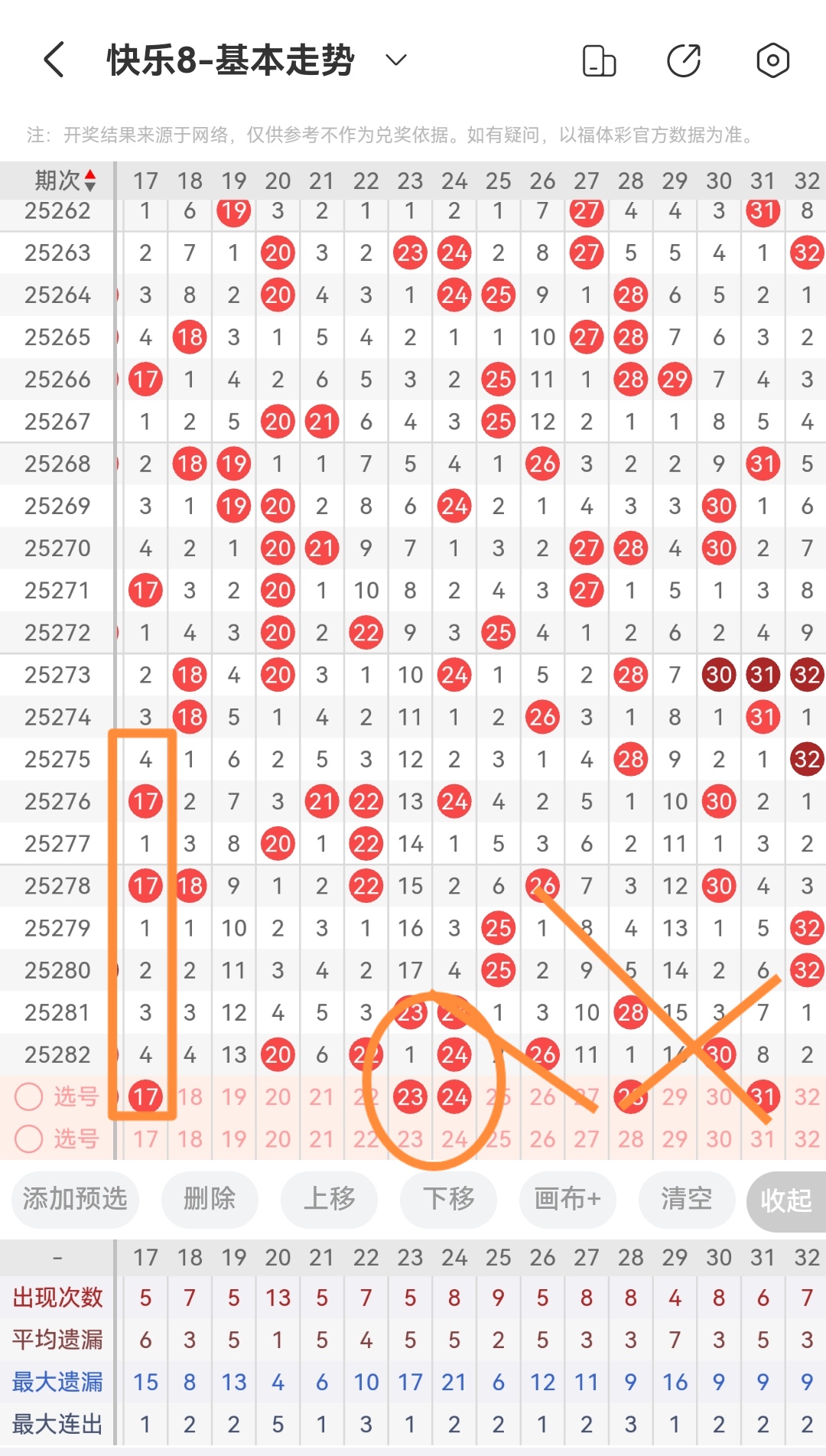
Task: Pick number 32 in the second 选号 row
Action: (x=807, y=1138)
